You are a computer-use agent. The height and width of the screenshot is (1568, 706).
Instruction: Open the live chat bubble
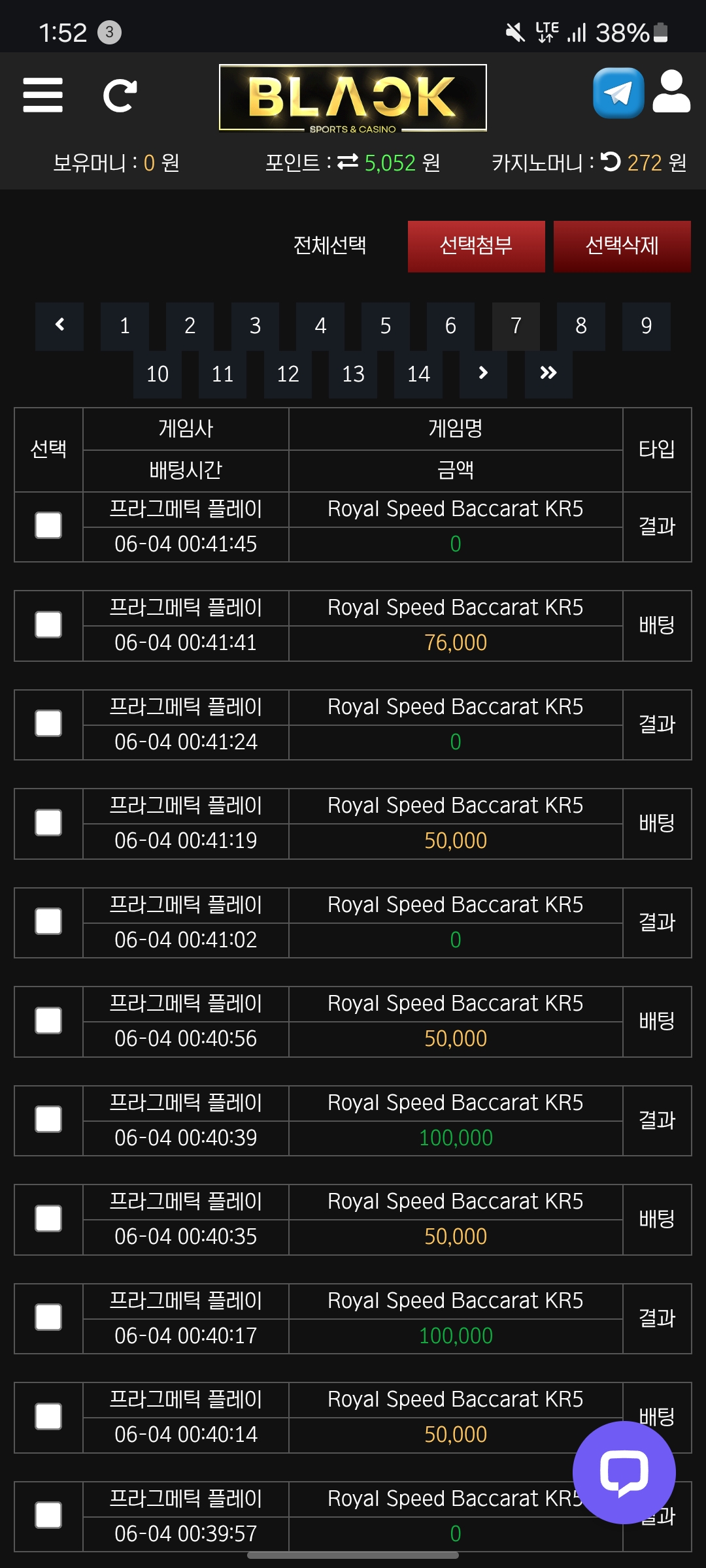[624, 1473]
